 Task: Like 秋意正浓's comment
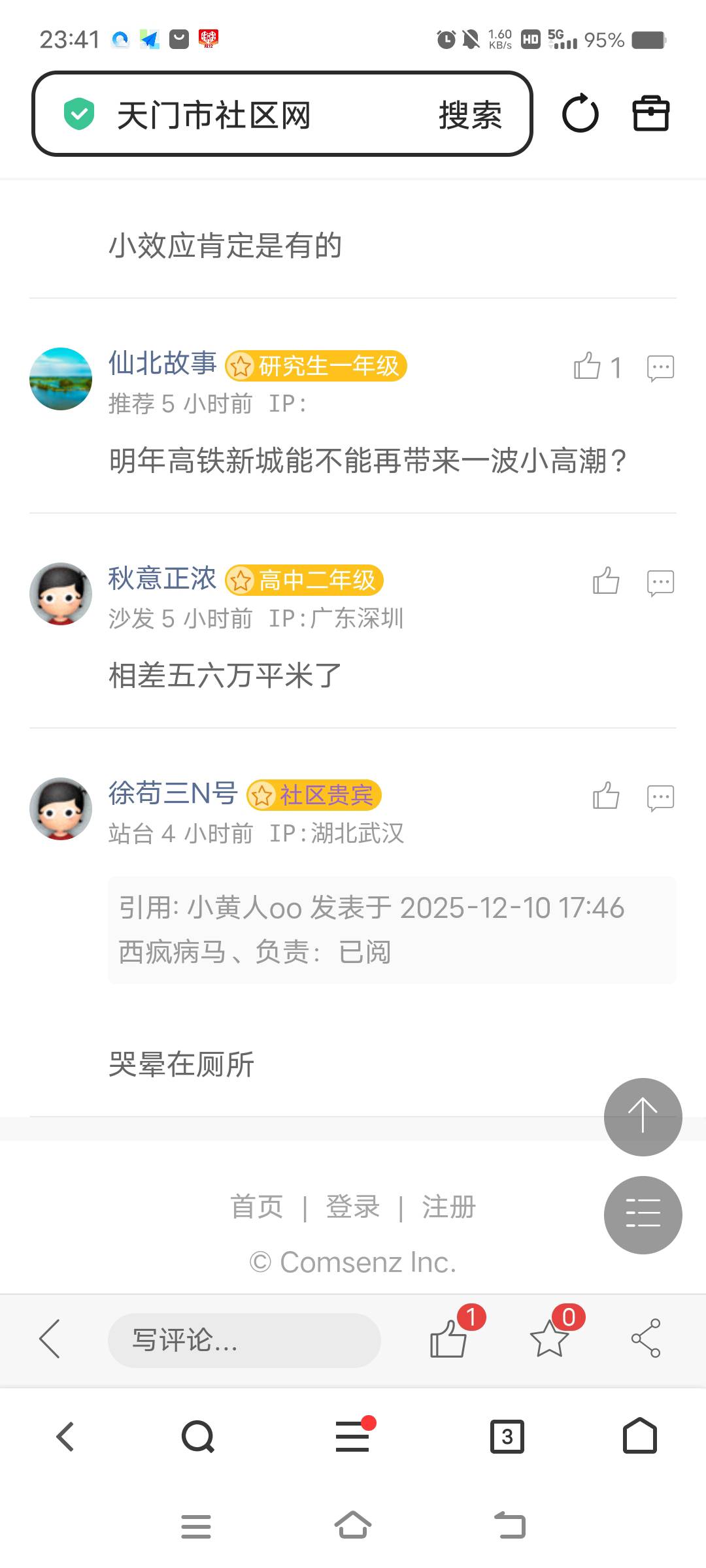click(605, 581)
